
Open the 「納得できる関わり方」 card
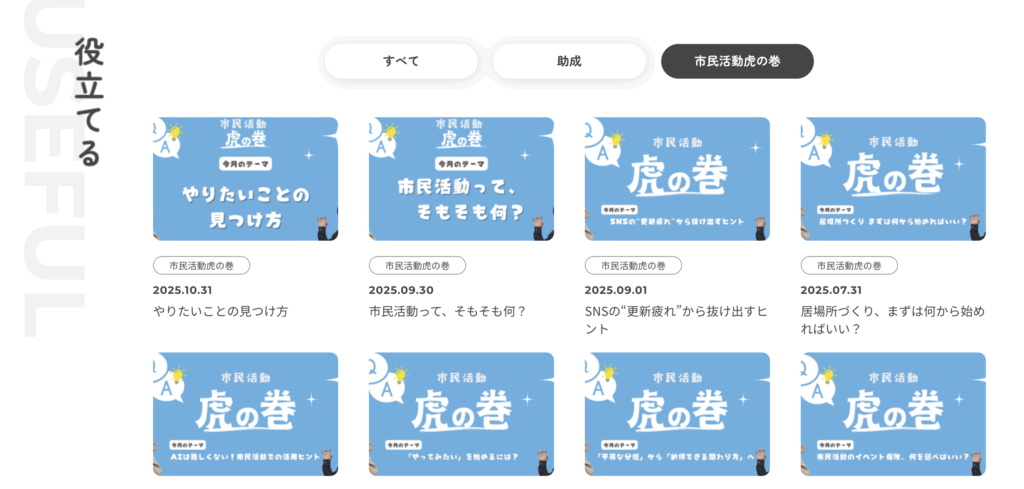pyautogui.click(x=677, y=413)
